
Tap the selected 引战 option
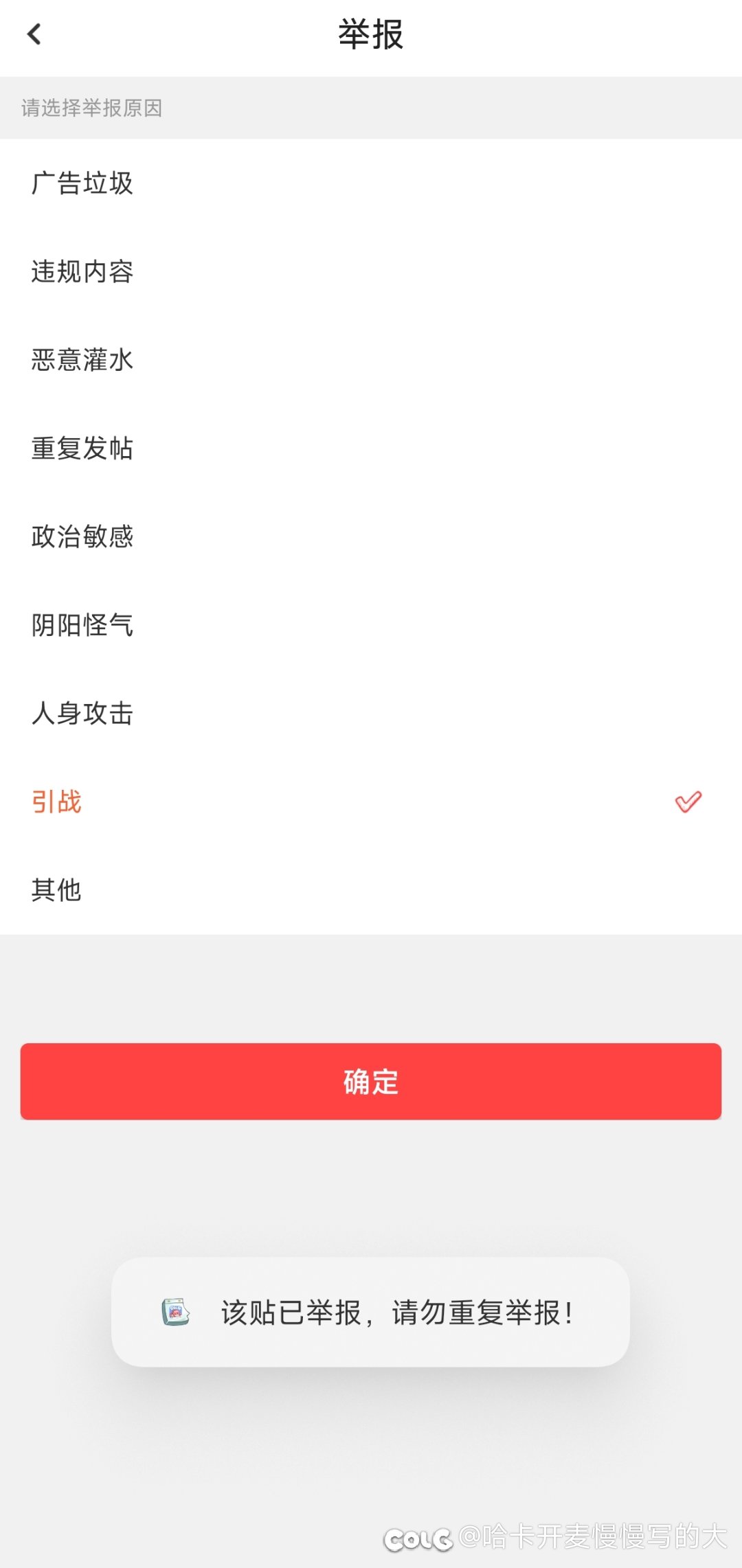click(371, 802)
